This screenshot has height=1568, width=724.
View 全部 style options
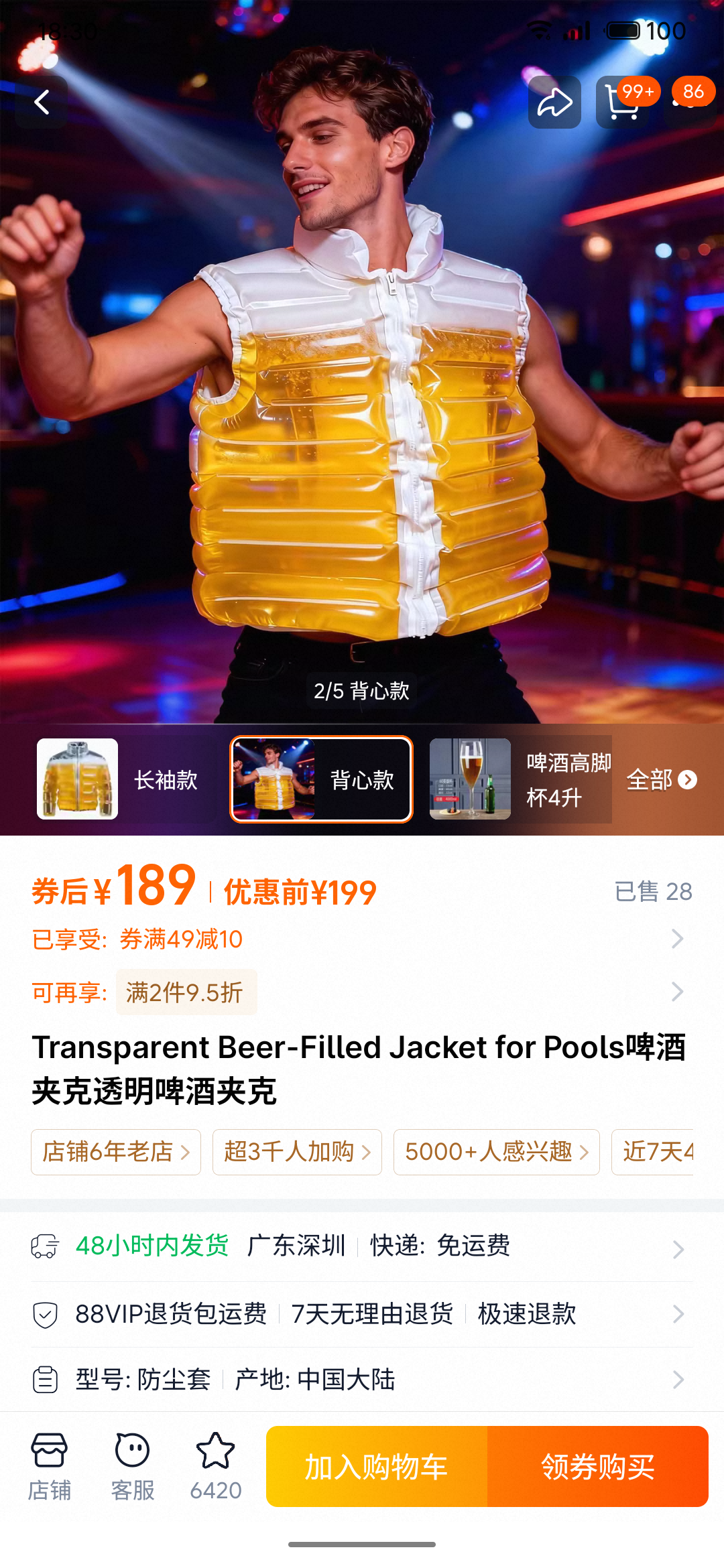662,779
